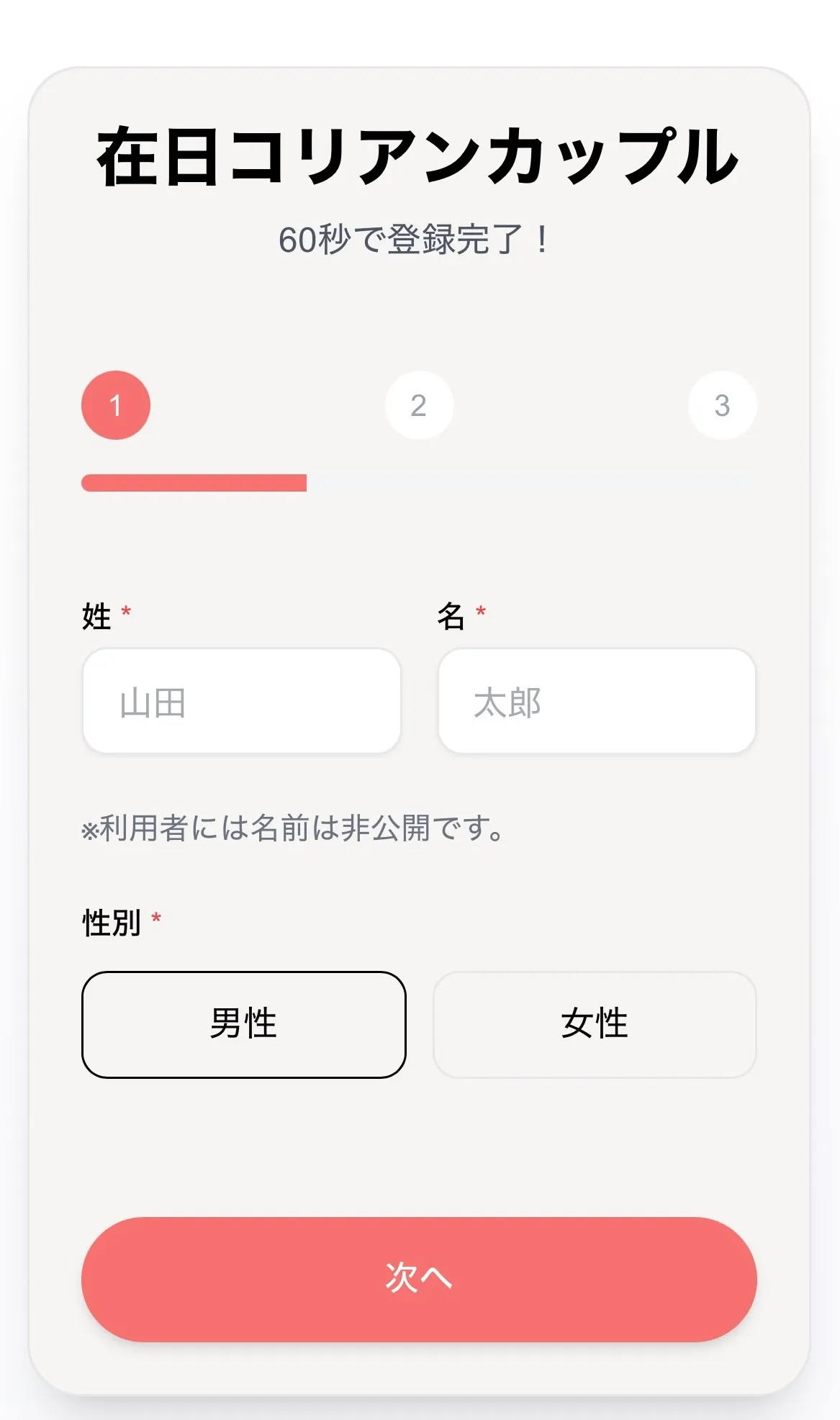Click the red asterisk next to 性別
The image size is (840, 1420).
pos(155,916)
